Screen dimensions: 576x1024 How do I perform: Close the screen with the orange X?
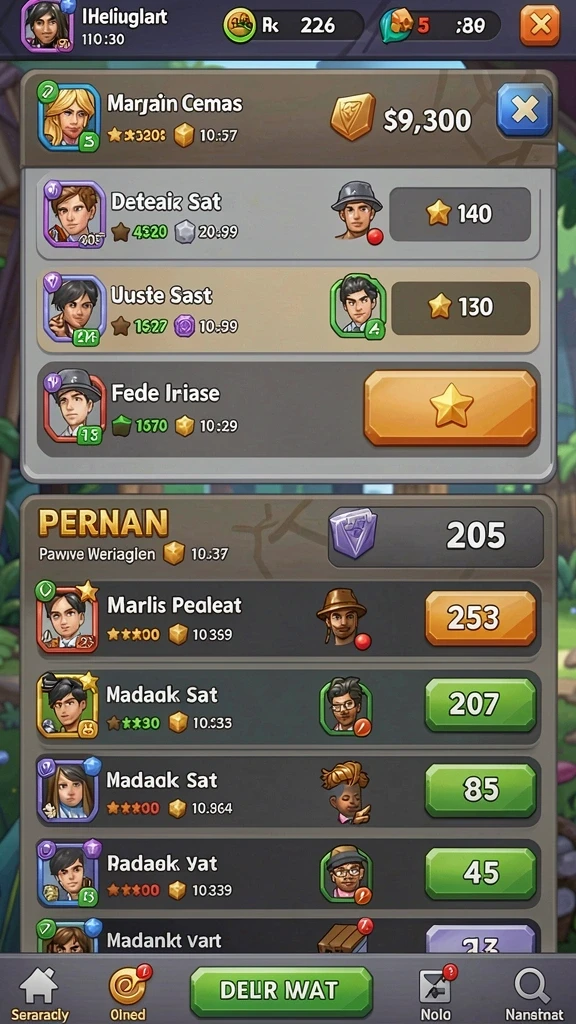pyautogui.click(x=539, y=25)
